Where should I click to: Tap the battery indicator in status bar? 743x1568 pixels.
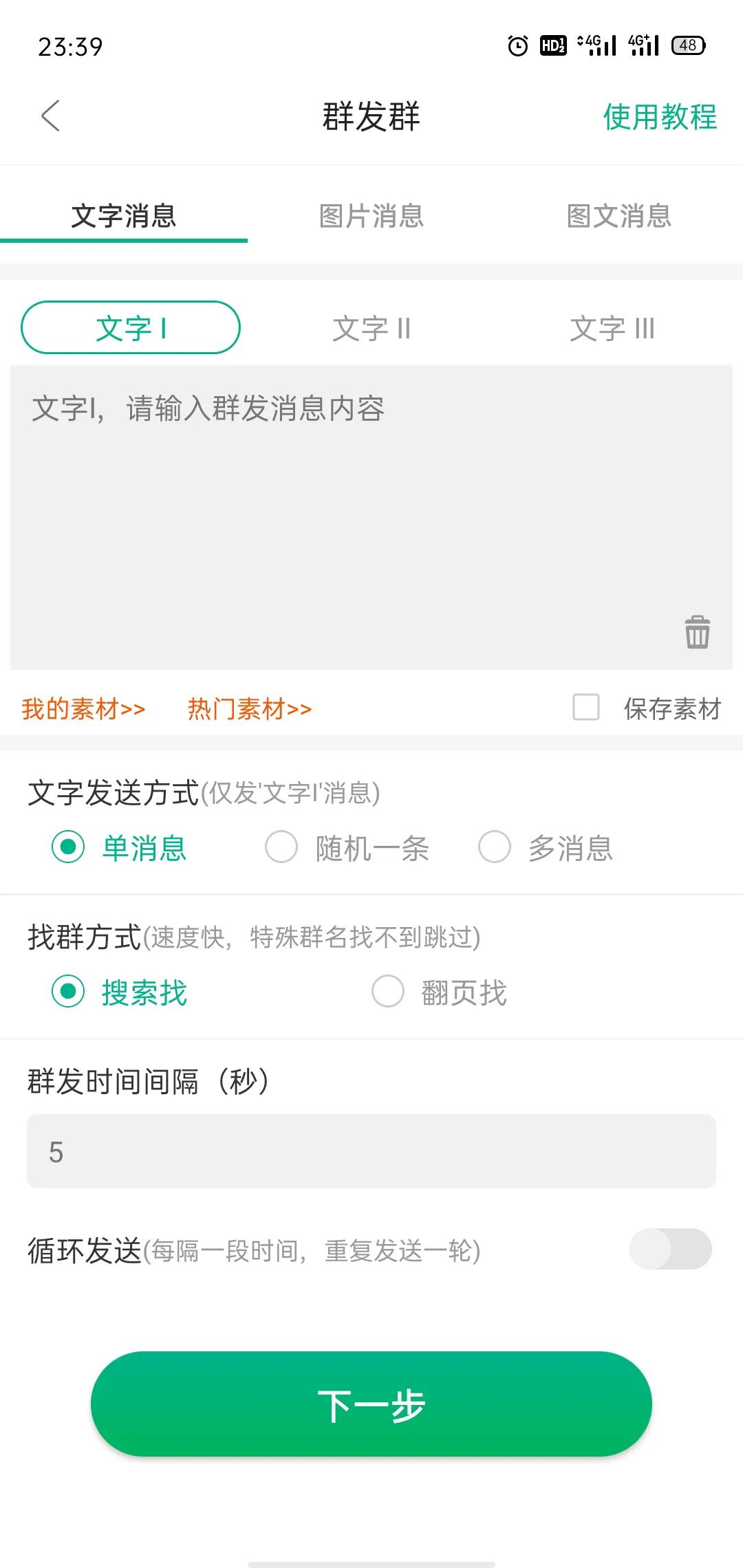point(686,44)
